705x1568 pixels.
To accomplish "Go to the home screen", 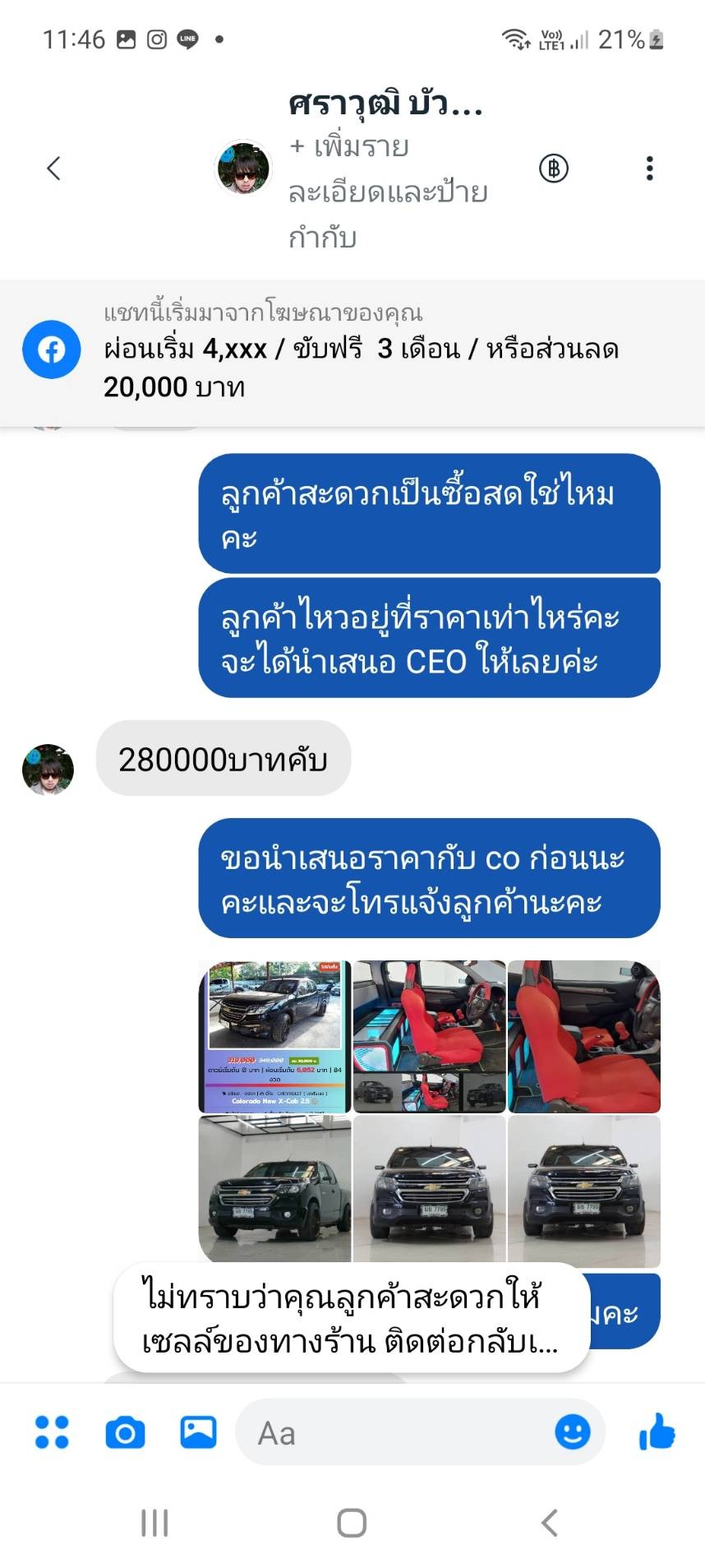I will [x=352, y=1523].
